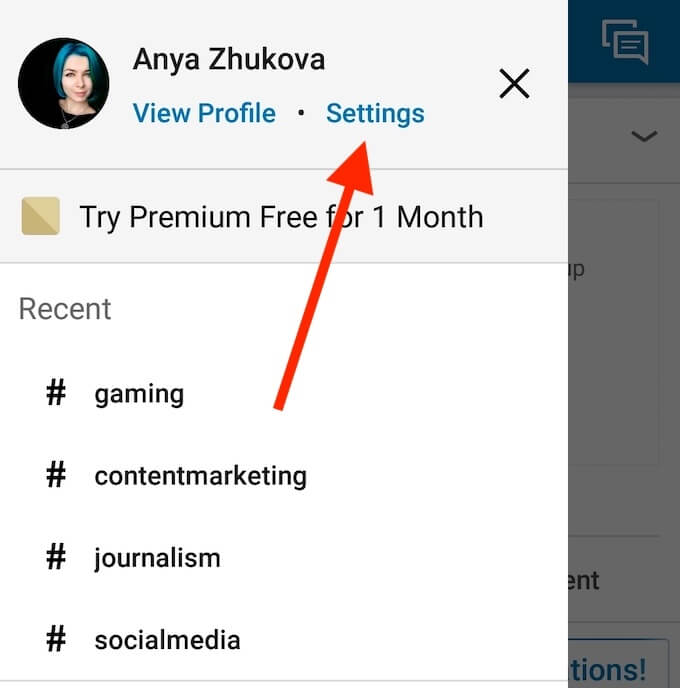The width and height of the screenshot is (680, 688).
Task: Go to the socialmedia hashtag
Action: tap(167, 640)
